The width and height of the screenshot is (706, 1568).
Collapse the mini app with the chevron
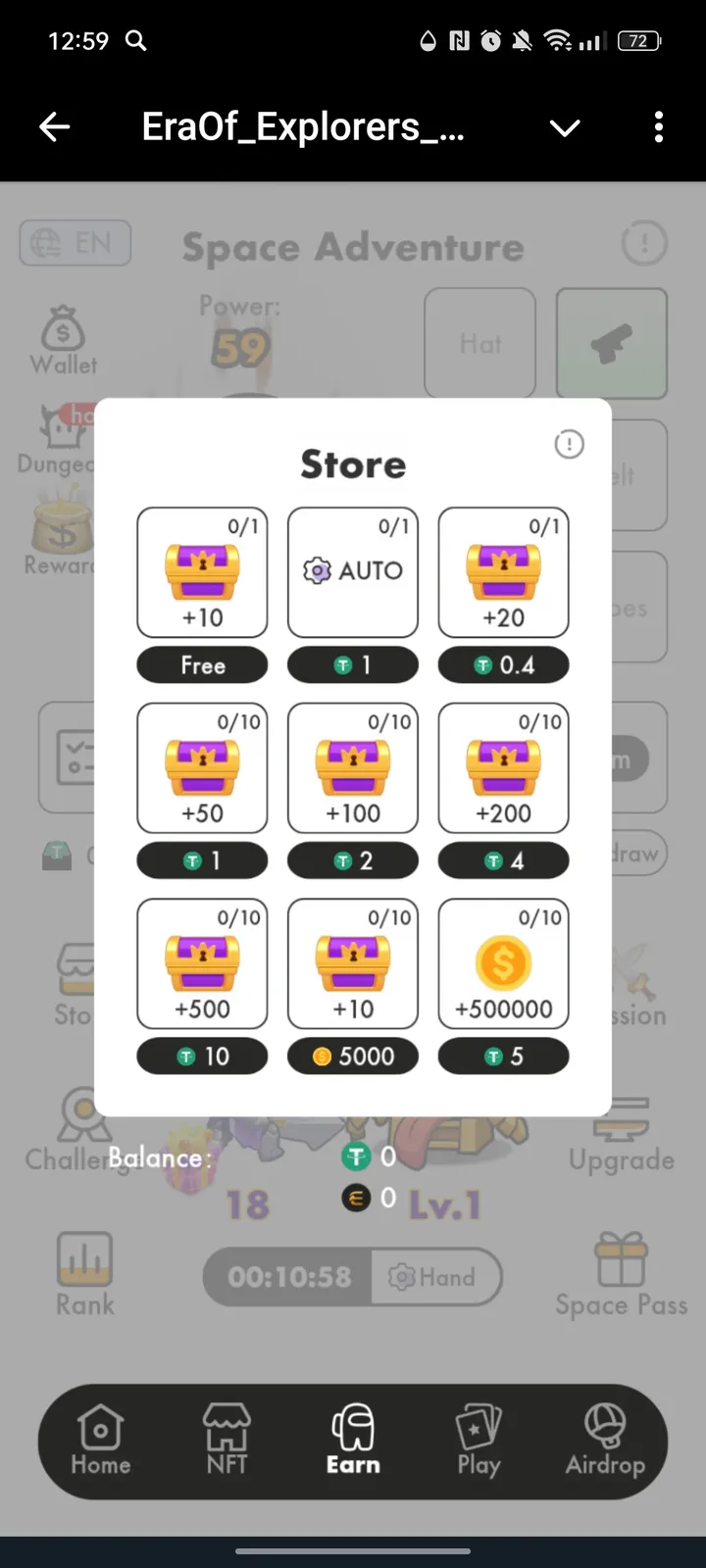click(x=565, y=127)
